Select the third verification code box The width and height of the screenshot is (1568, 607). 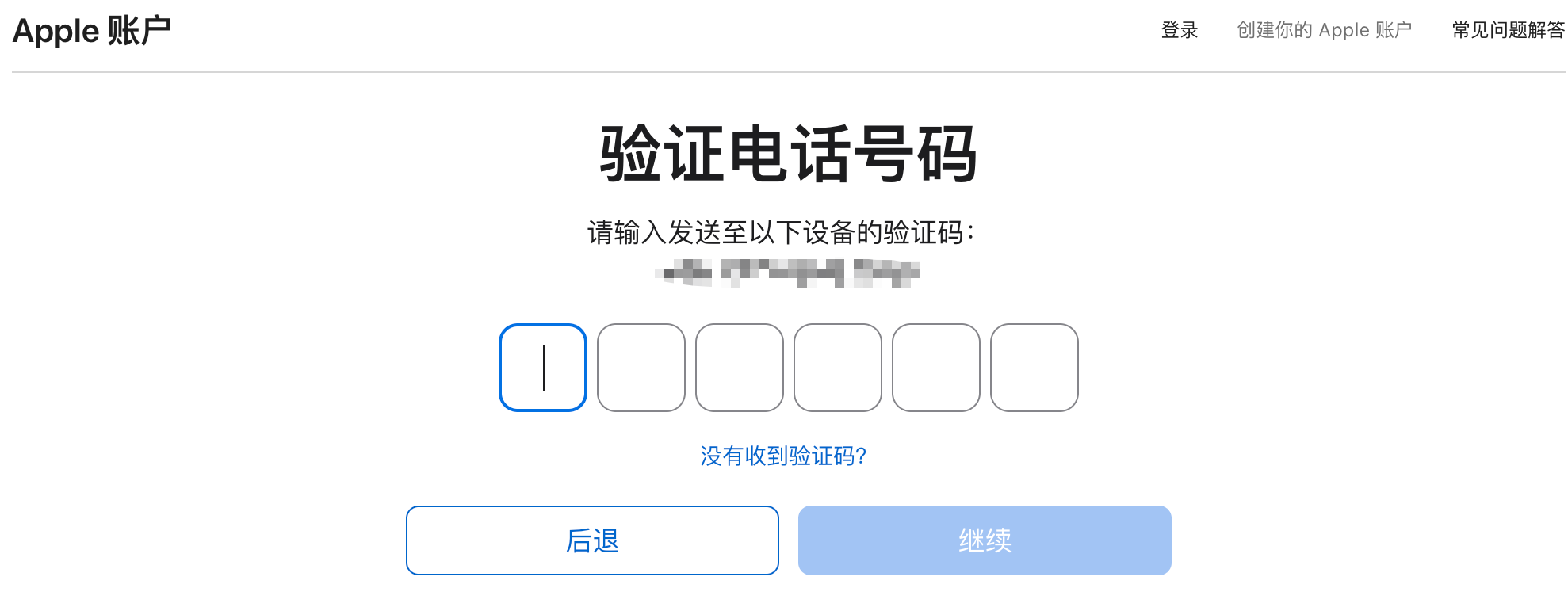(x=740, y=368)
